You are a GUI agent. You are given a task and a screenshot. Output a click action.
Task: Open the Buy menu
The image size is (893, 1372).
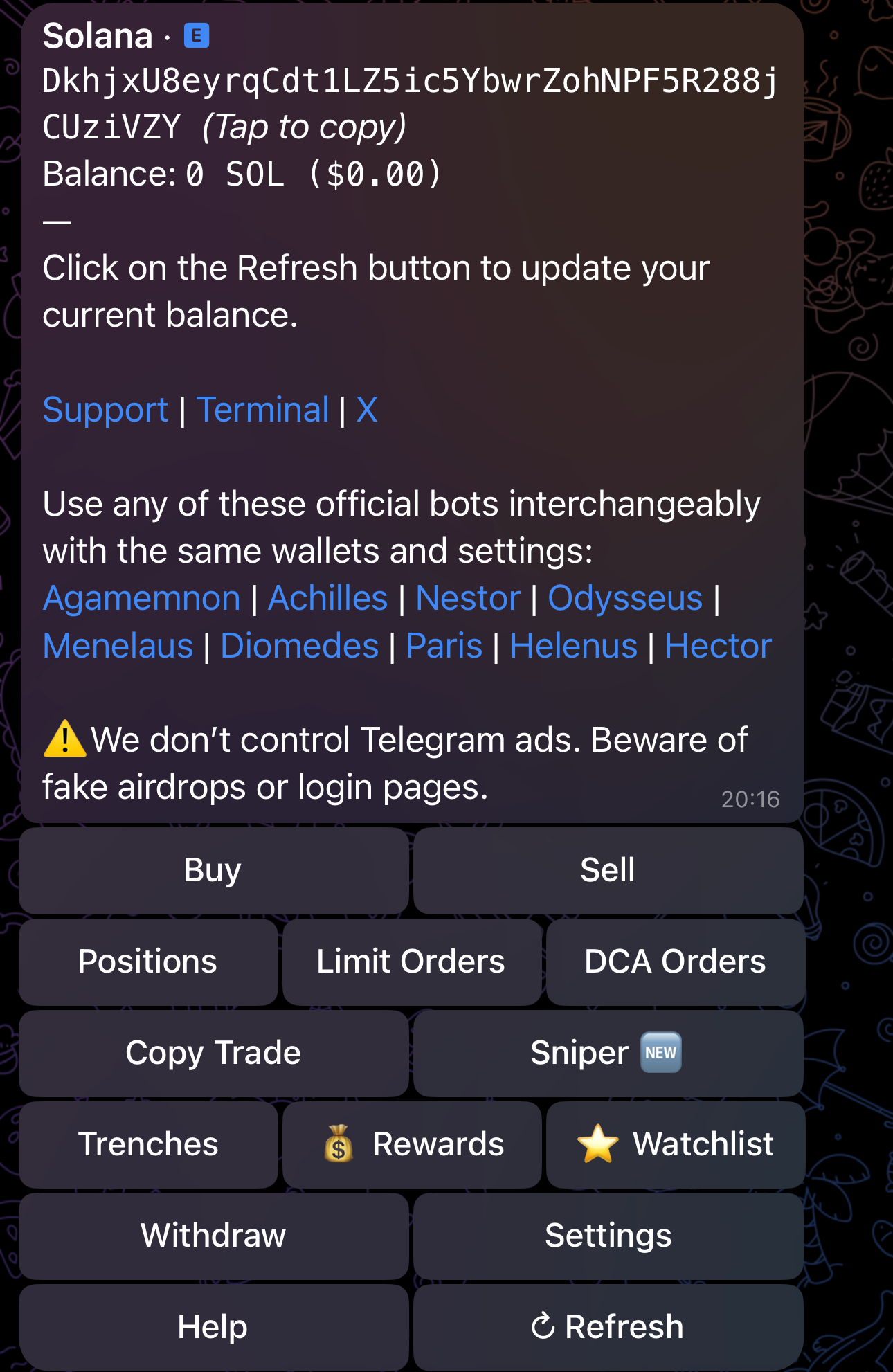pyautogui.click(x=211, y=869)
